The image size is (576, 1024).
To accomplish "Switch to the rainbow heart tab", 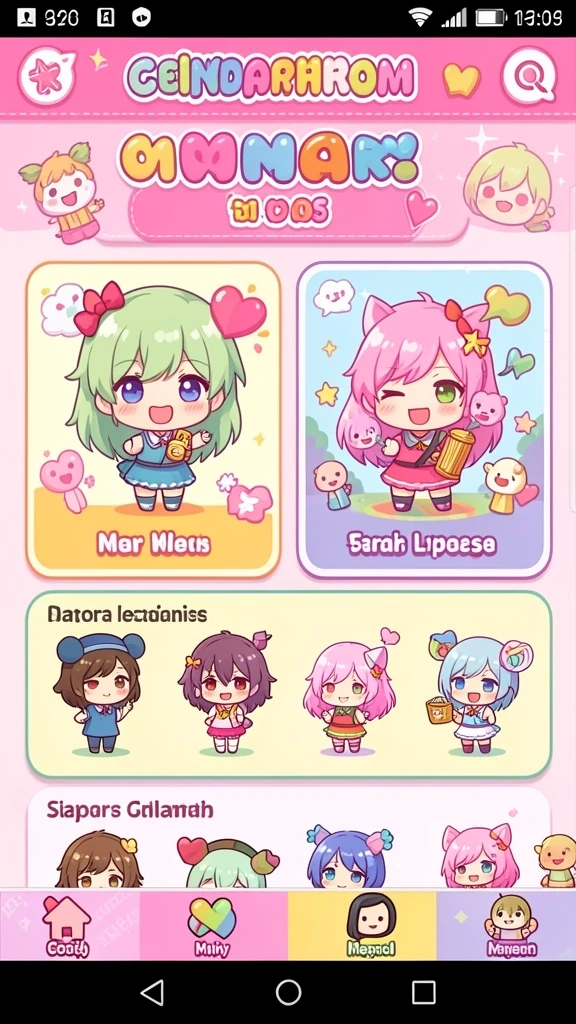I will point(214,925).
